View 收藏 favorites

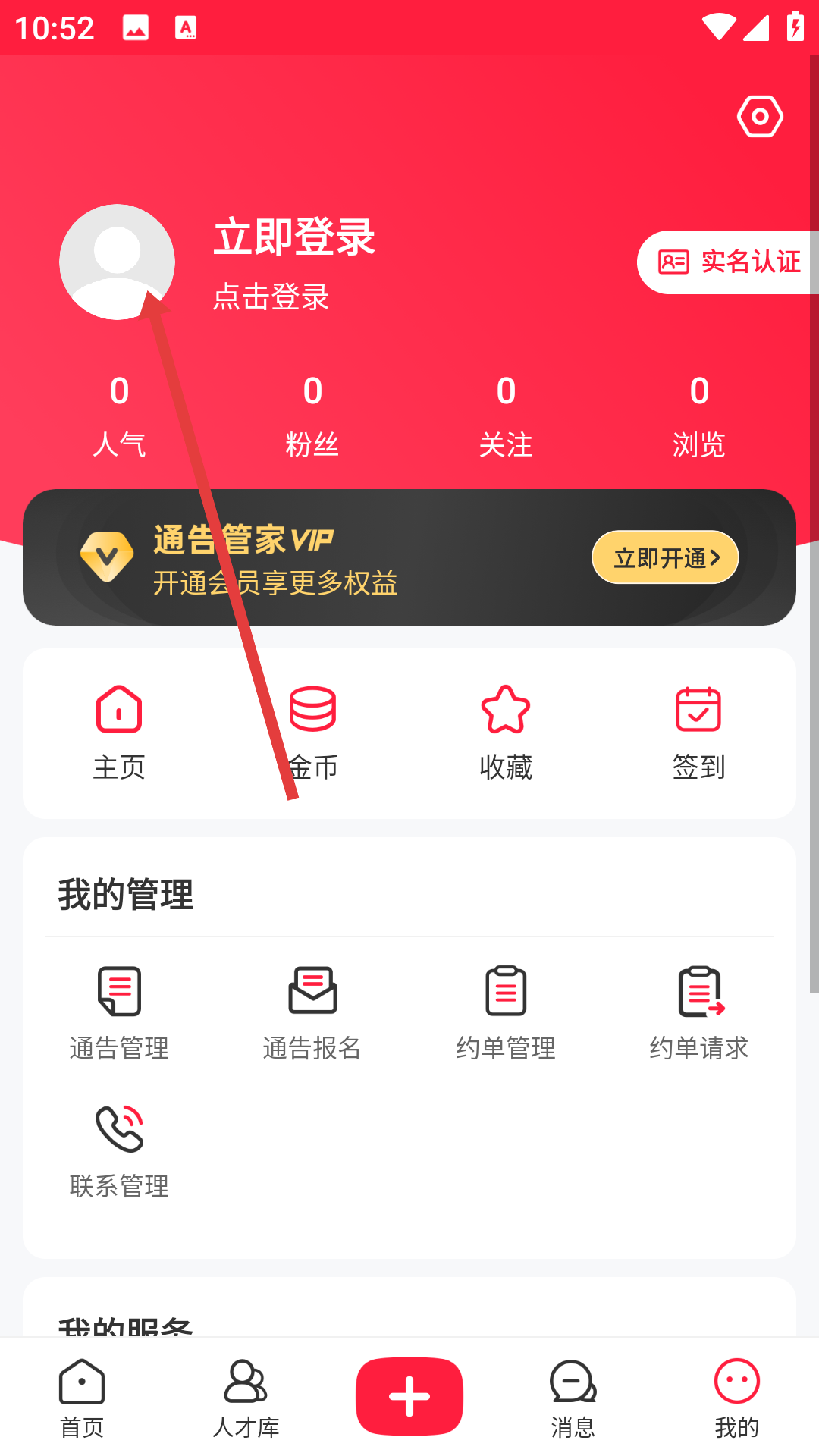[x=506, y=733]
